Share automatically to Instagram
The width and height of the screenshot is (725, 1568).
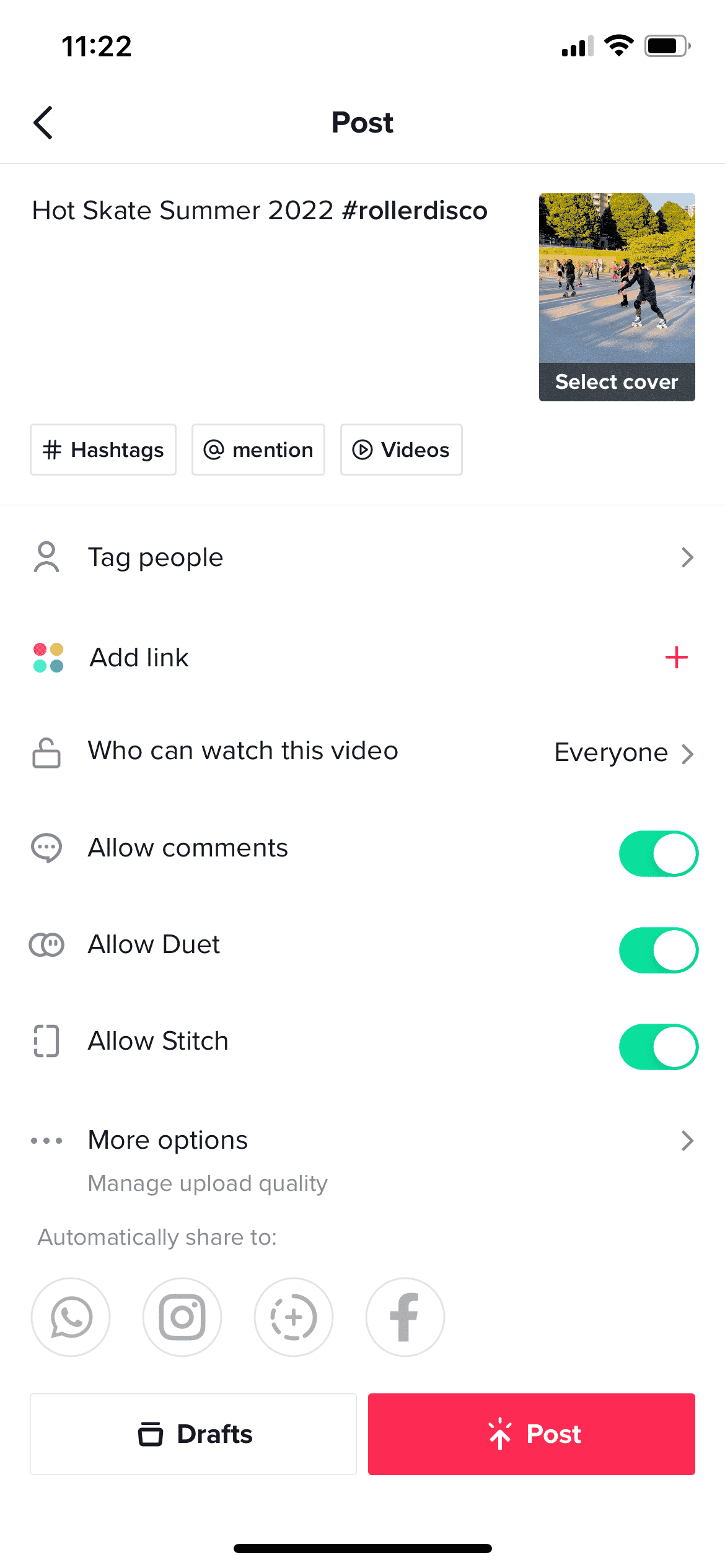(182, 1317)
